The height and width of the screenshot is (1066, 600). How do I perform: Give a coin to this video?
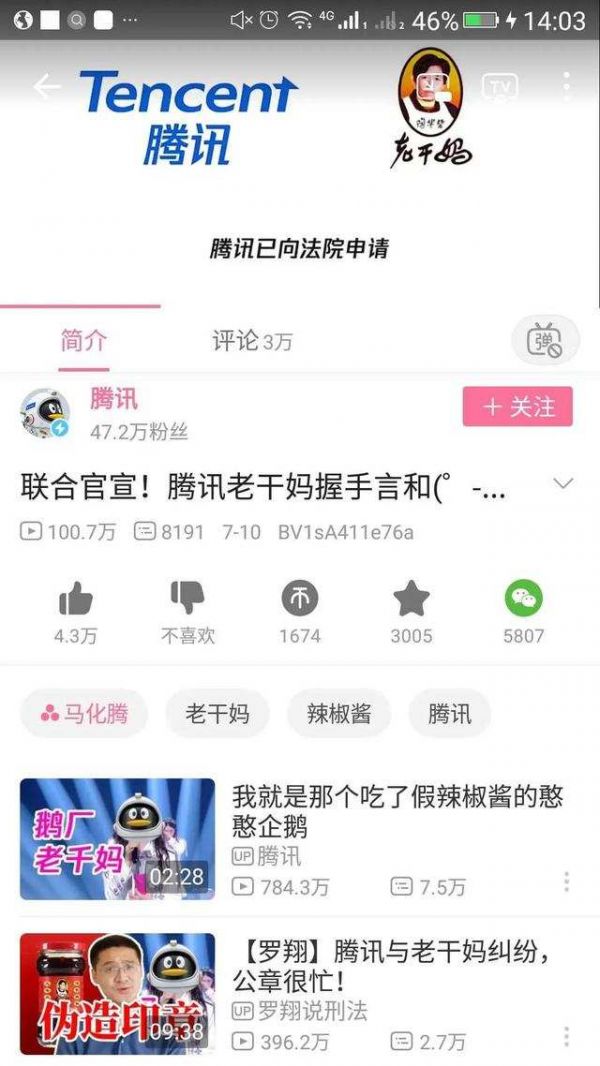tap(299, 600)
